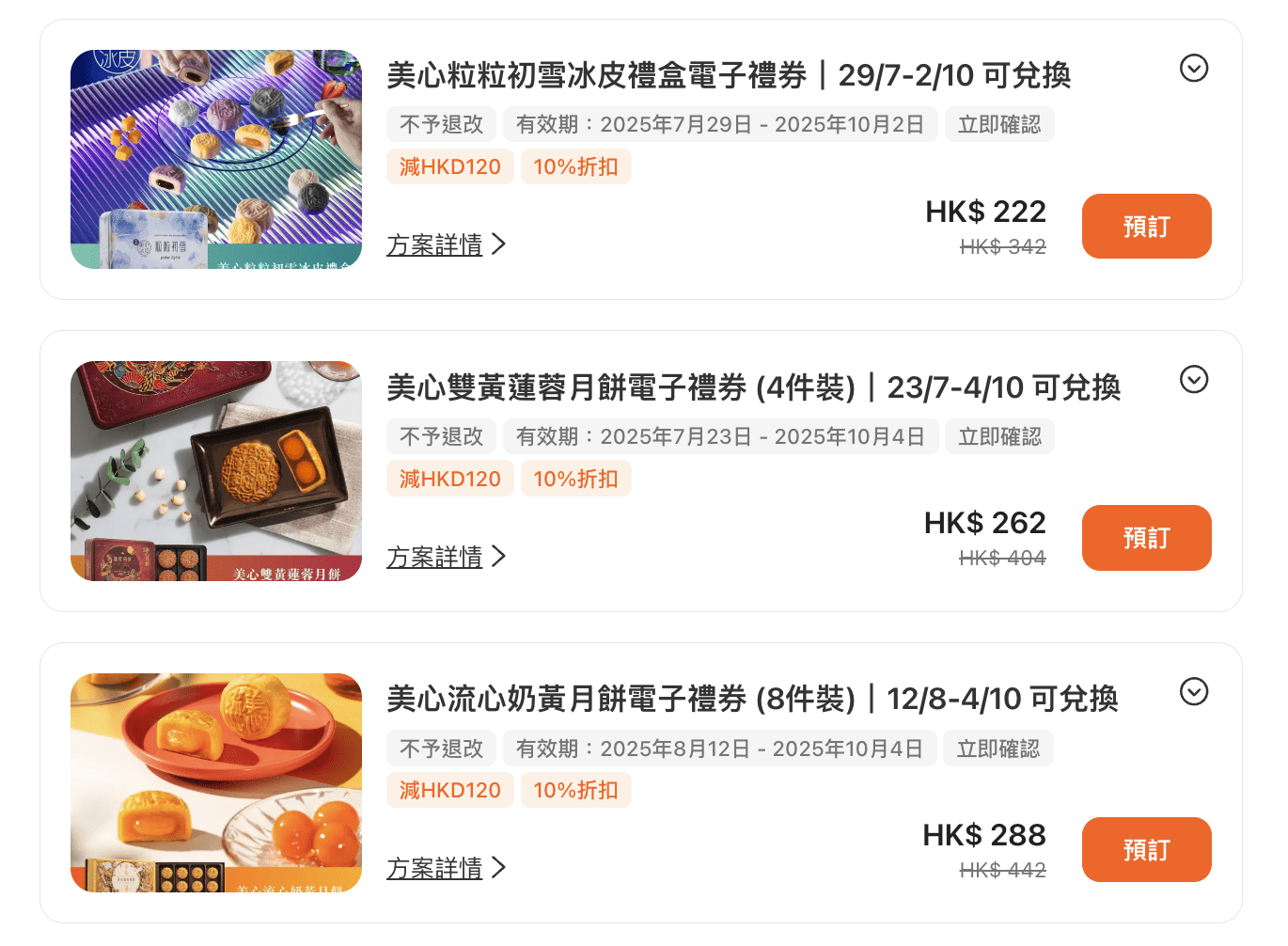Image resolution: width=1288 pixels, height=946 pixels.
Task: Expand the 美心流心奶黃月餅 voucher card
Action: (1193, 691)
